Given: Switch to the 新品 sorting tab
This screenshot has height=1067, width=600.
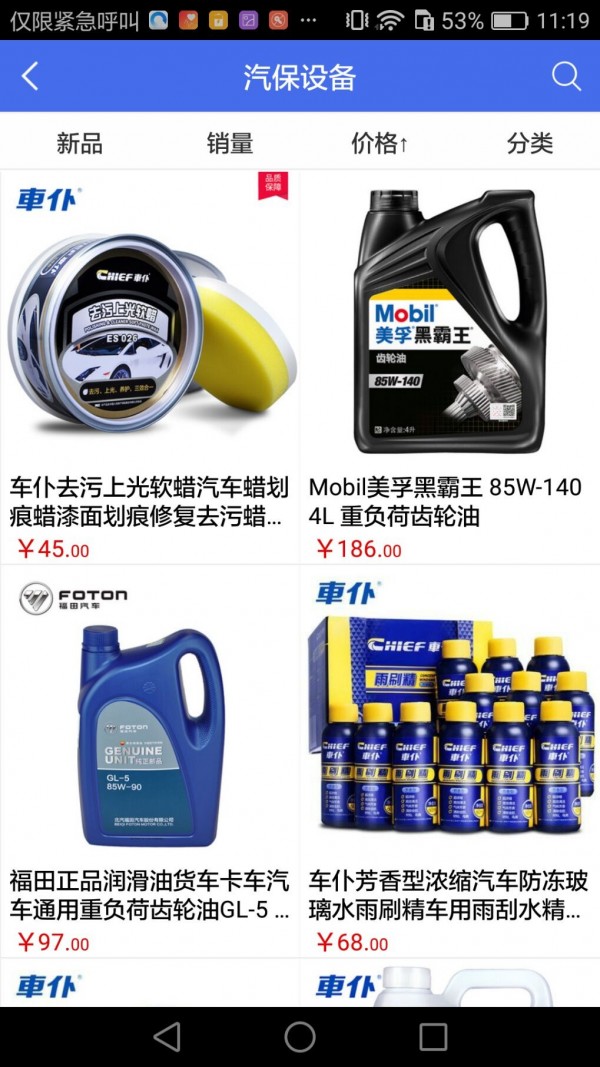Looking at the screenshot, I should tap(79, 144).
